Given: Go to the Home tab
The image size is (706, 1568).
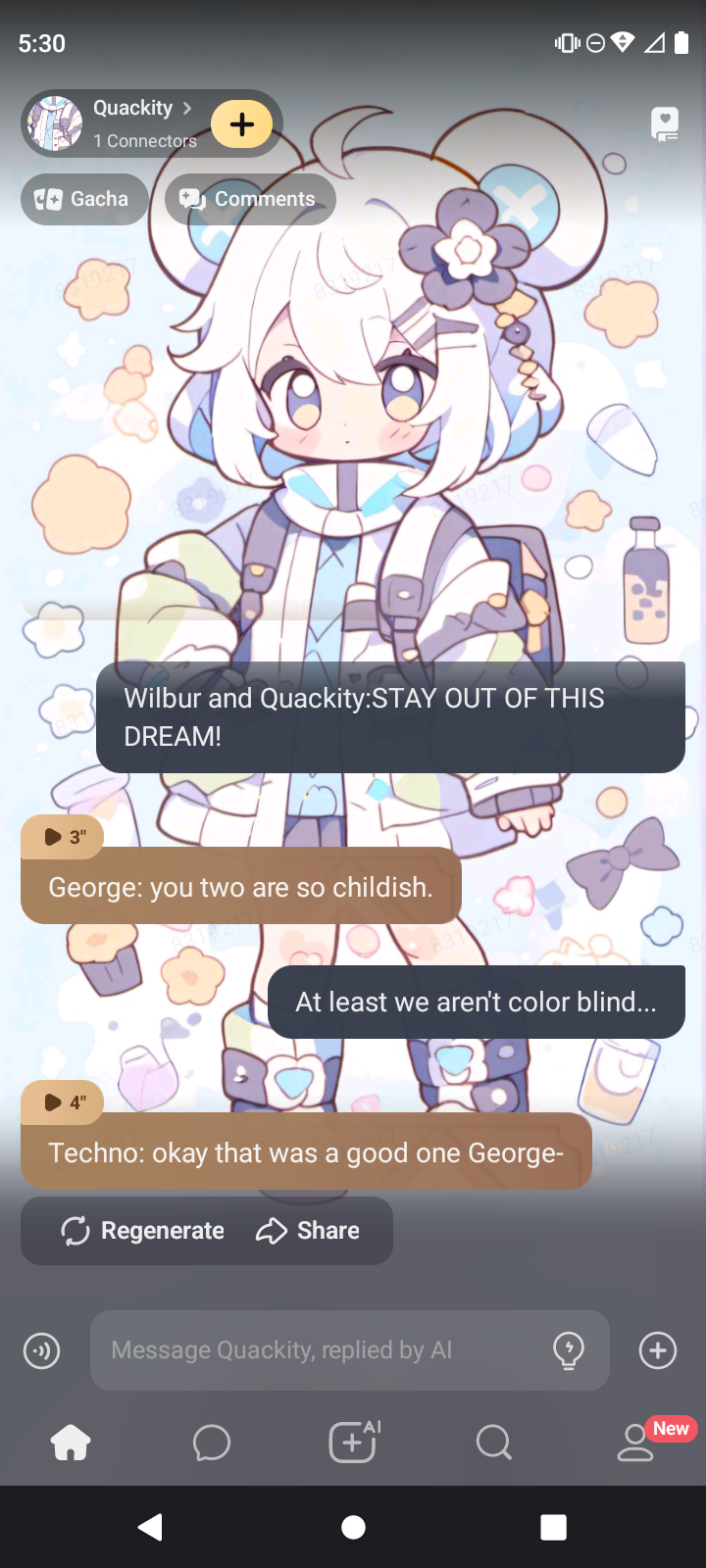Looking at the screenshot, I should pos(71,1443).
